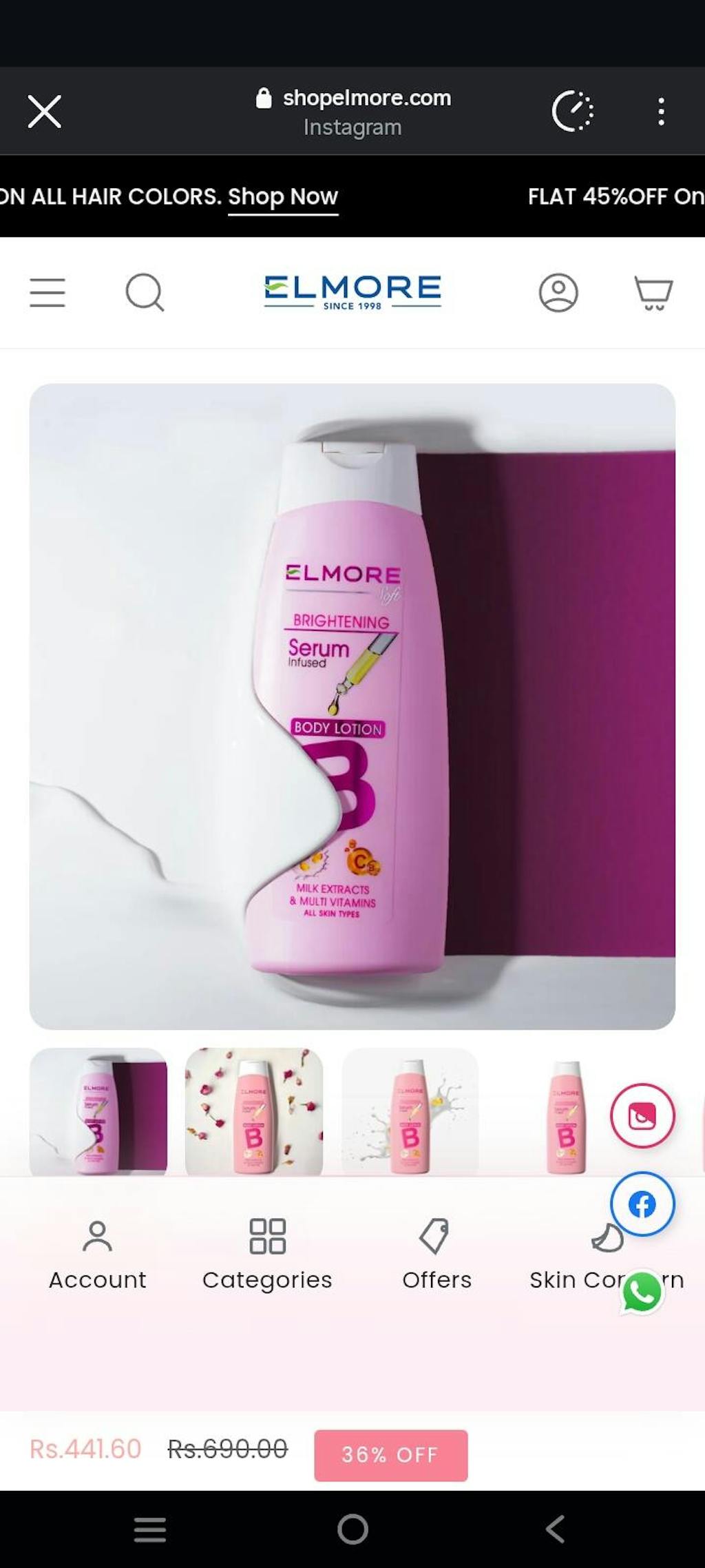Viewport: 705px width, 1568px height.
Task: Tap the Shop Now link in banner
Action: pos(283,197)
